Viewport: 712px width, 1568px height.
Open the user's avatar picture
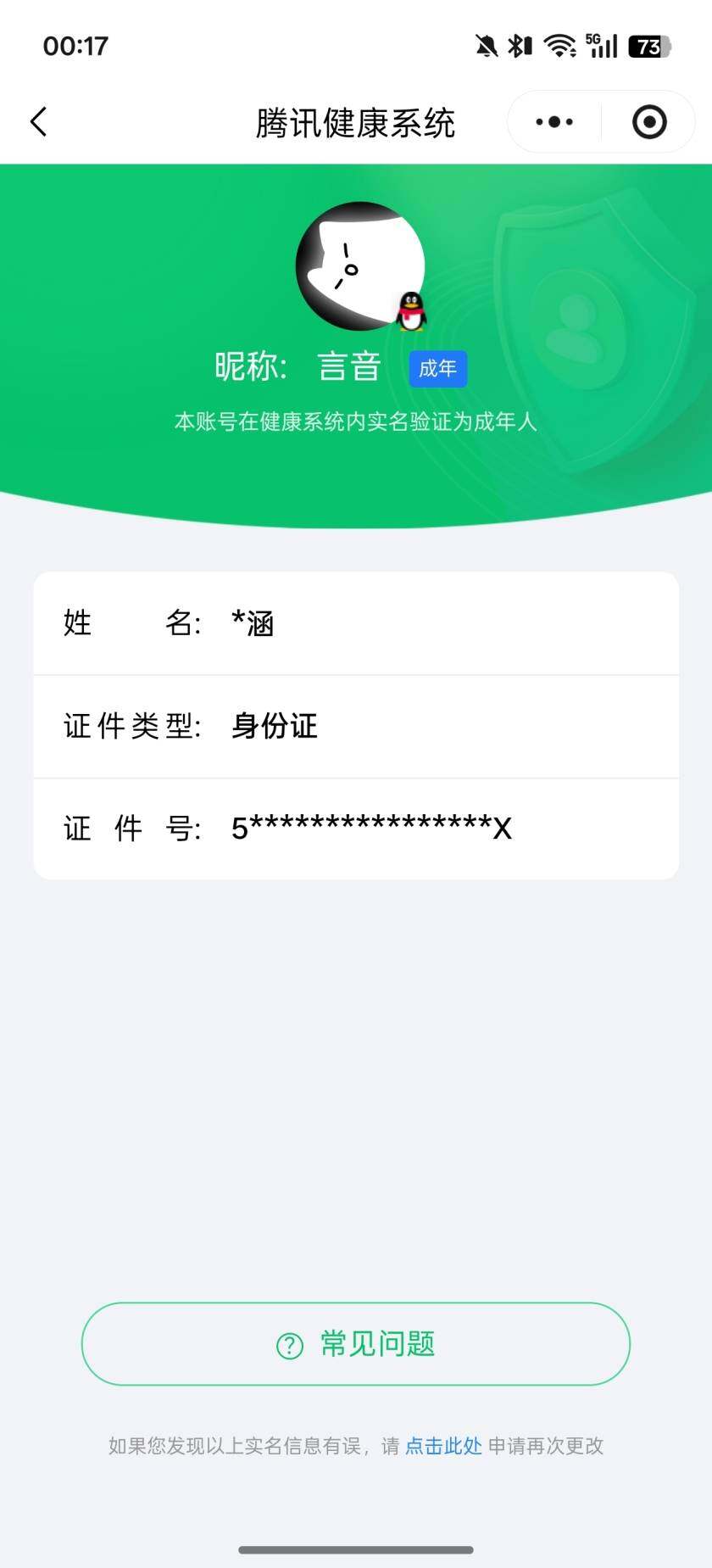tap(360, 265)
